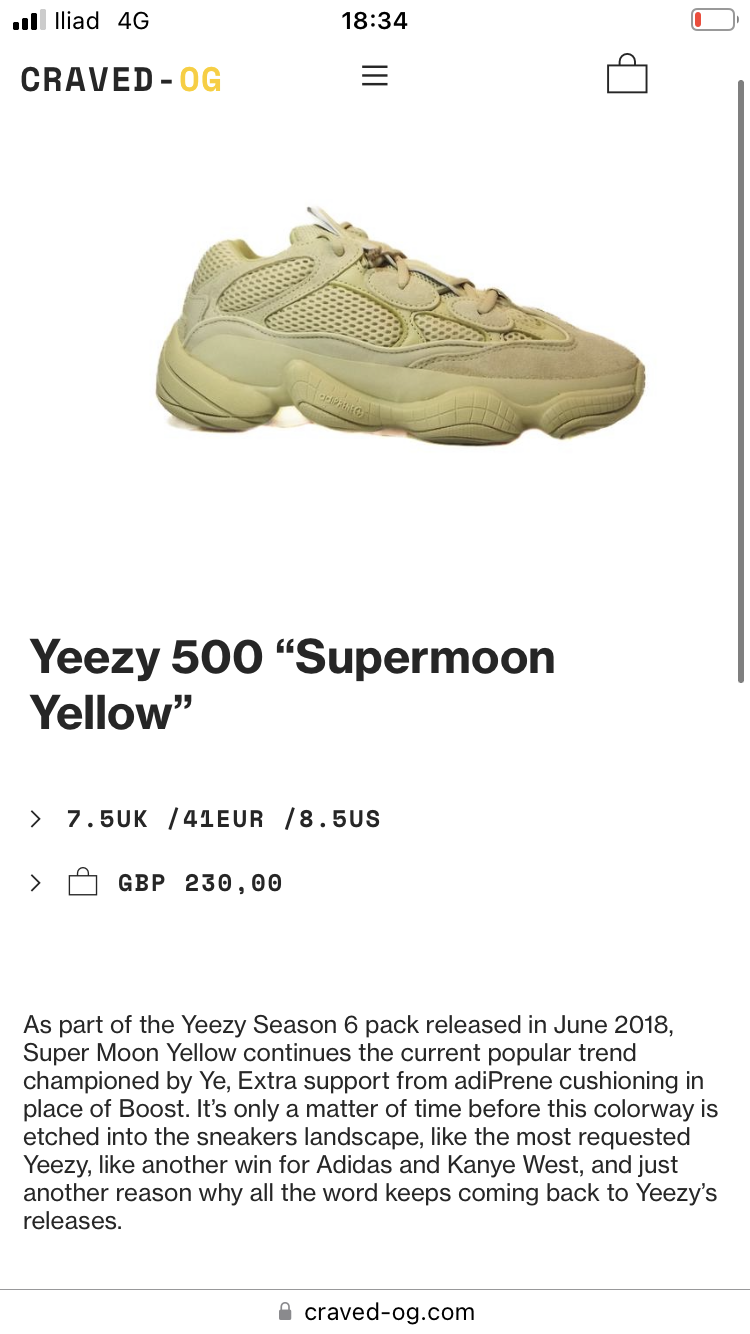This screenshot has width=750, height=1334.
Task: Open the hamburger menu
Action: [x=374, y=76]
